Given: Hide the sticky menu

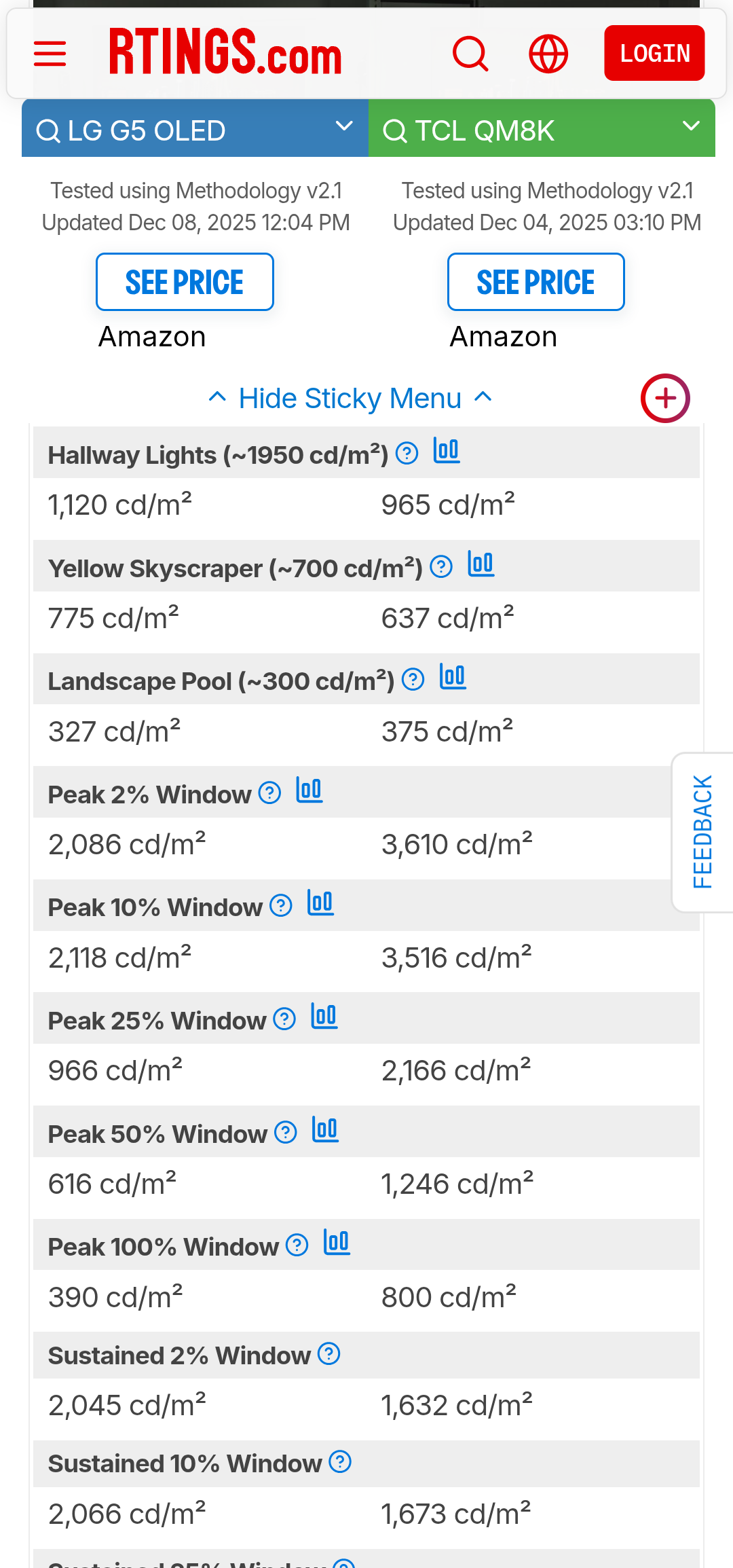Looking at the screenshot, I should coord(350,399).
